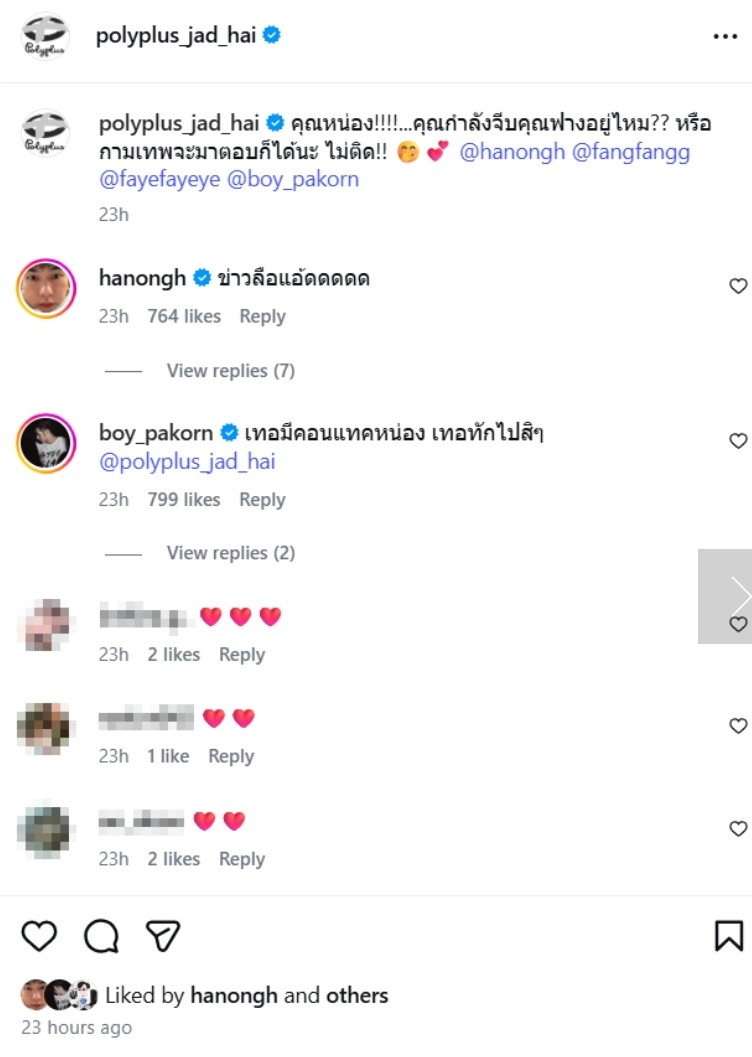Open @polyplus_jad_hai mention in boy_pakorn's comment

187,462
